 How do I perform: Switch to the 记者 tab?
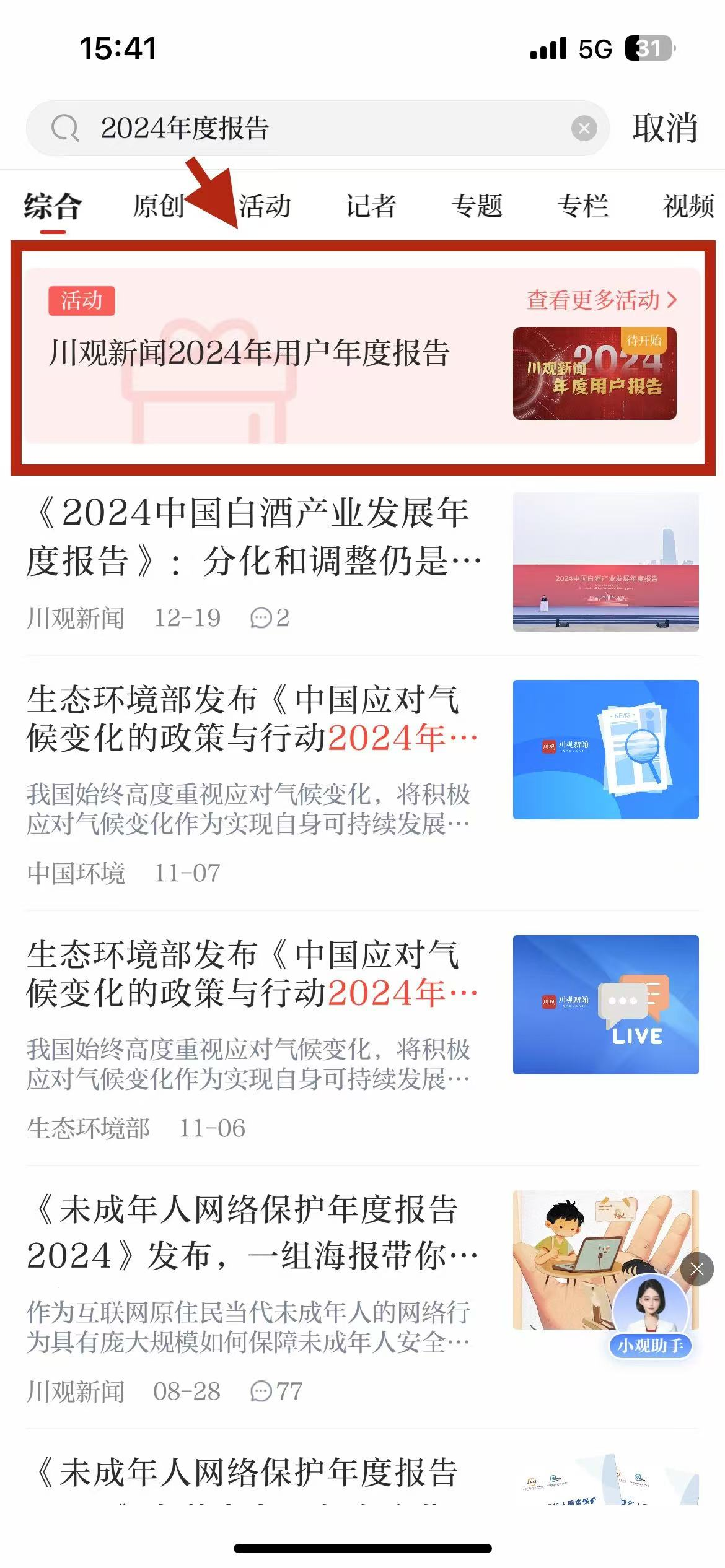pos(371,206)
